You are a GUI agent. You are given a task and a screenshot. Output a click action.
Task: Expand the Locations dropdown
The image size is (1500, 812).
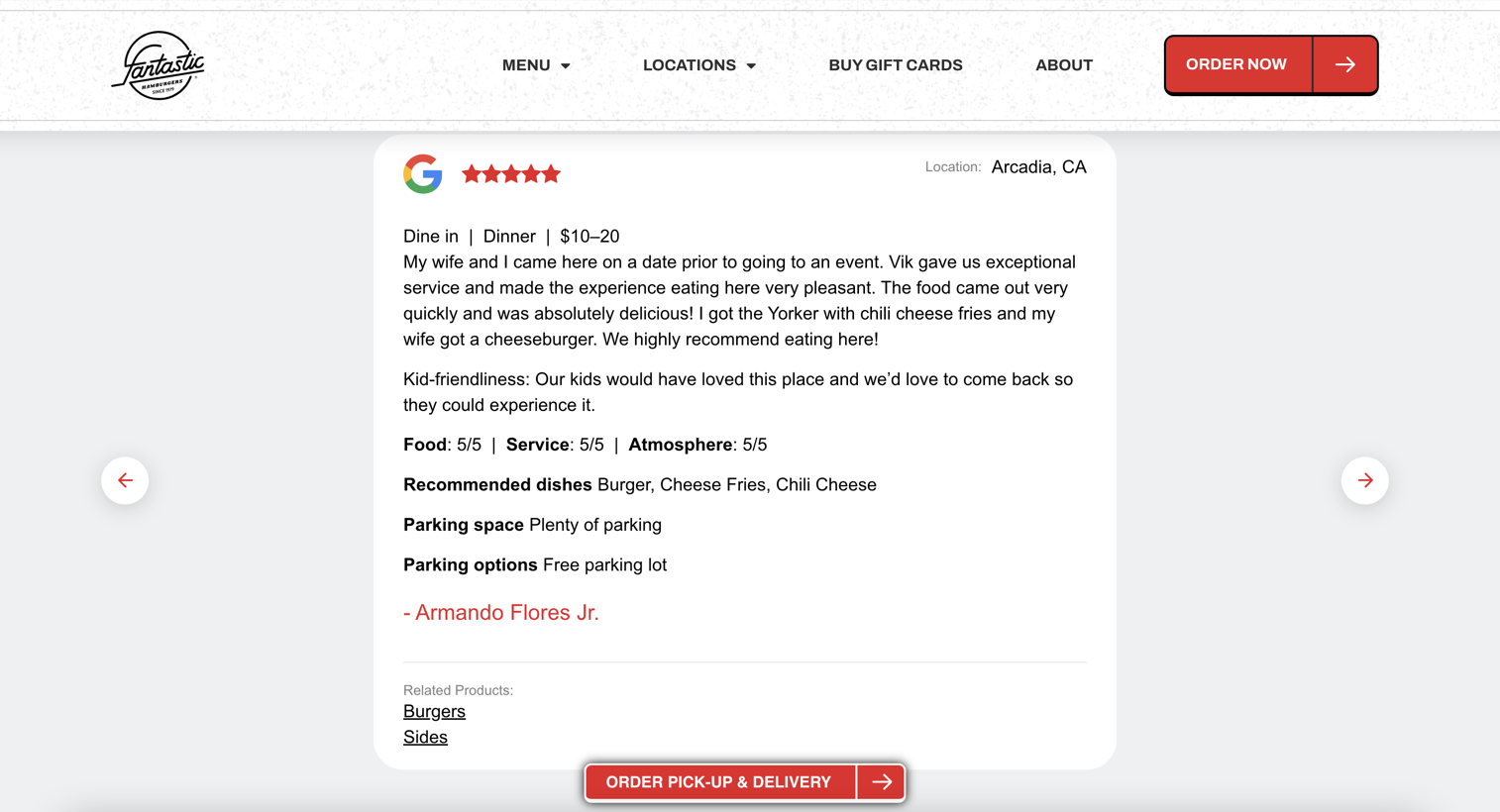pos(698,65)
